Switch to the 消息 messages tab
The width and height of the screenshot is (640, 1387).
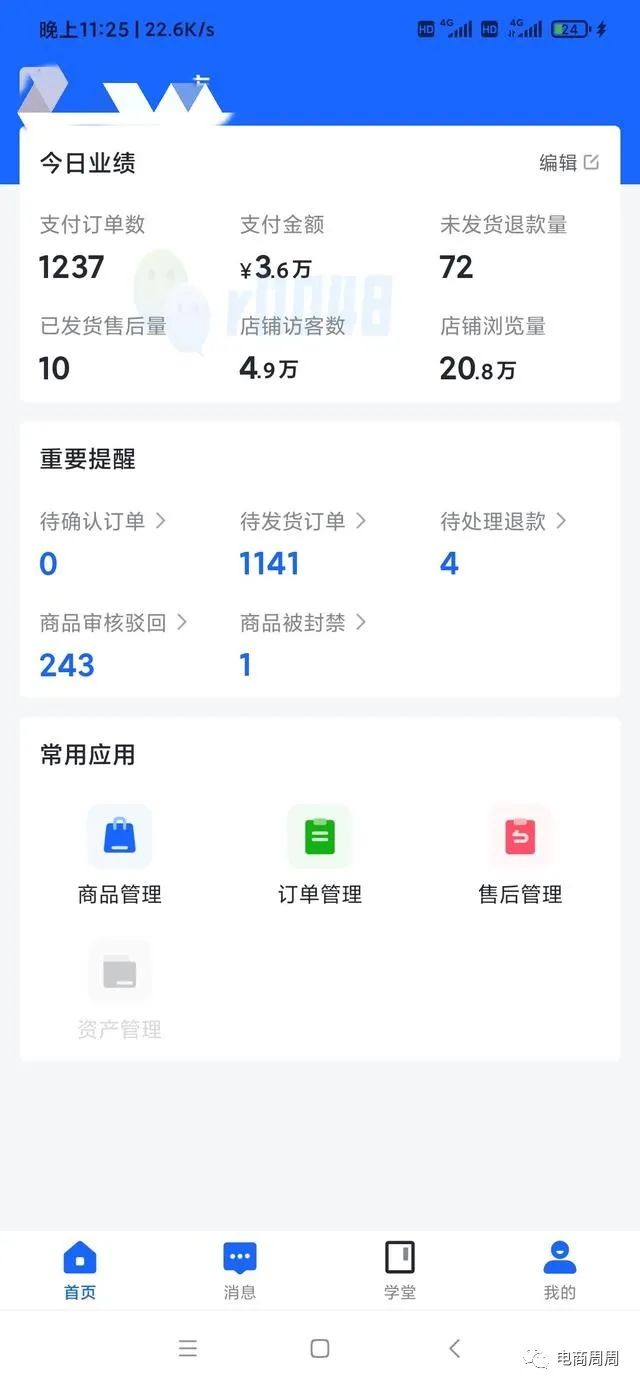(x=240, y=1270)
